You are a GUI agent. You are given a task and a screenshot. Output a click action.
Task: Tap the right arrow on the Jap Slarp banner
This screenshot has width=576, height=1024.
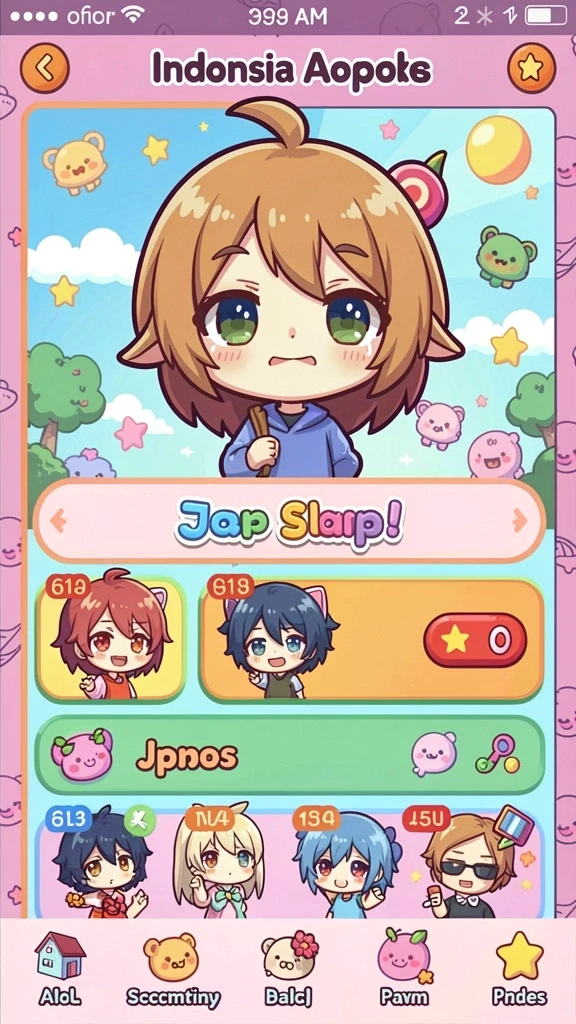pos(520,521)
